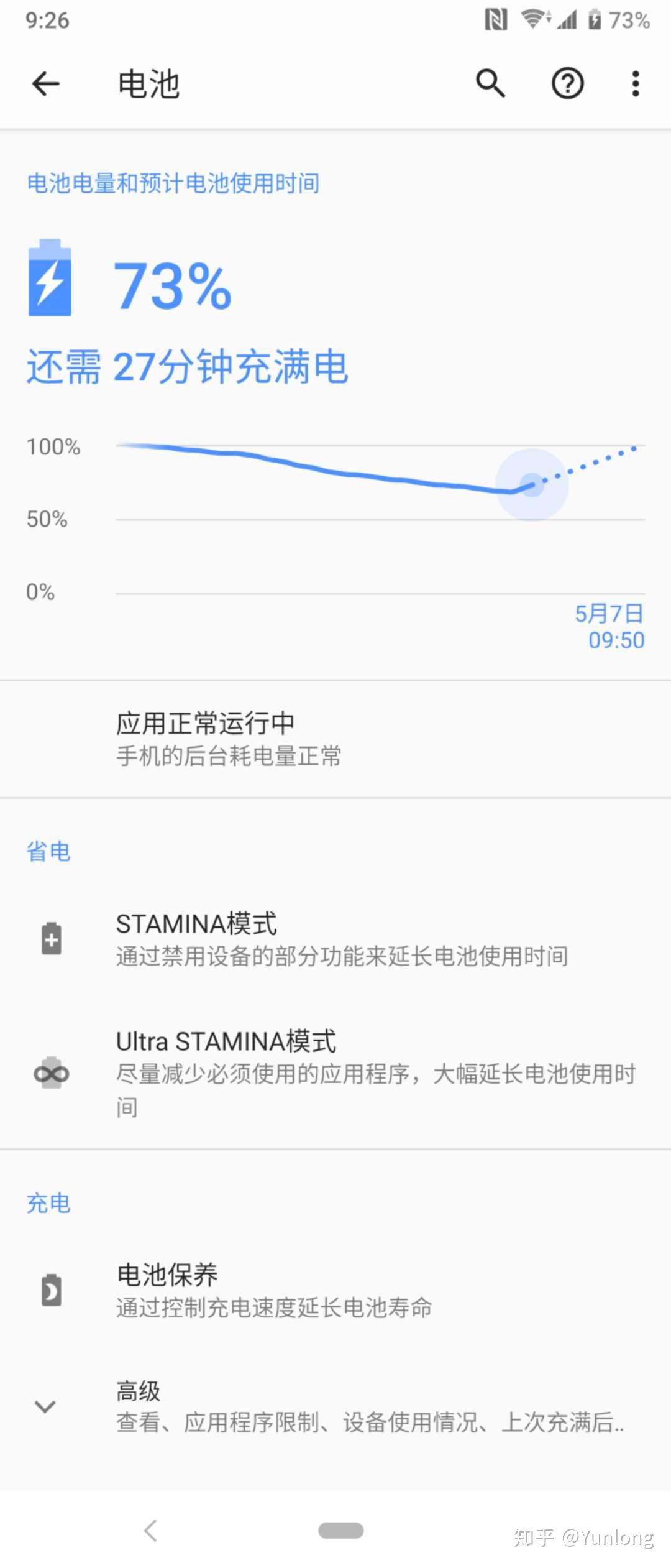Open the 应用正常运行中 row
The image size is (671, 1568).
point(335,739)
